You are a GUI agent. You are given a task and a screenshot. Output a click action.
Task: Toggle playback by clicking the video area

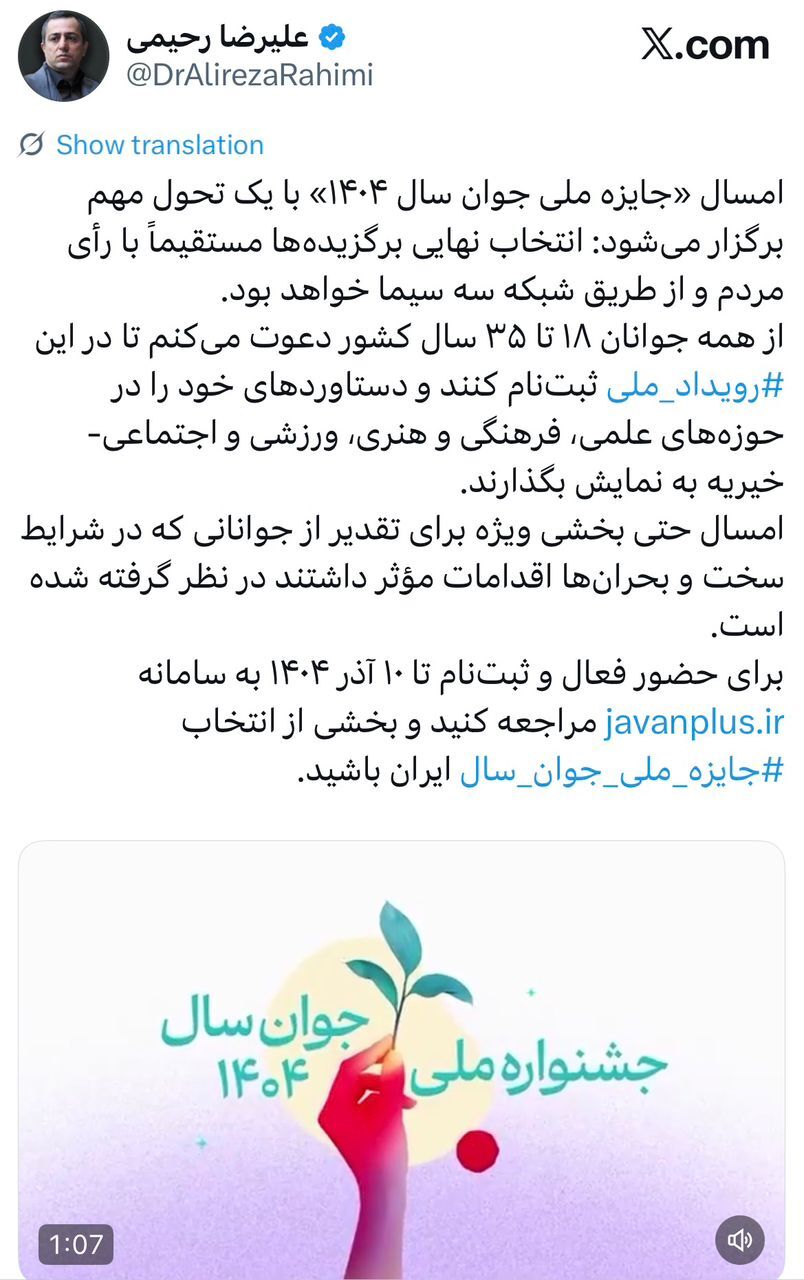click(x=400, y=1060)
